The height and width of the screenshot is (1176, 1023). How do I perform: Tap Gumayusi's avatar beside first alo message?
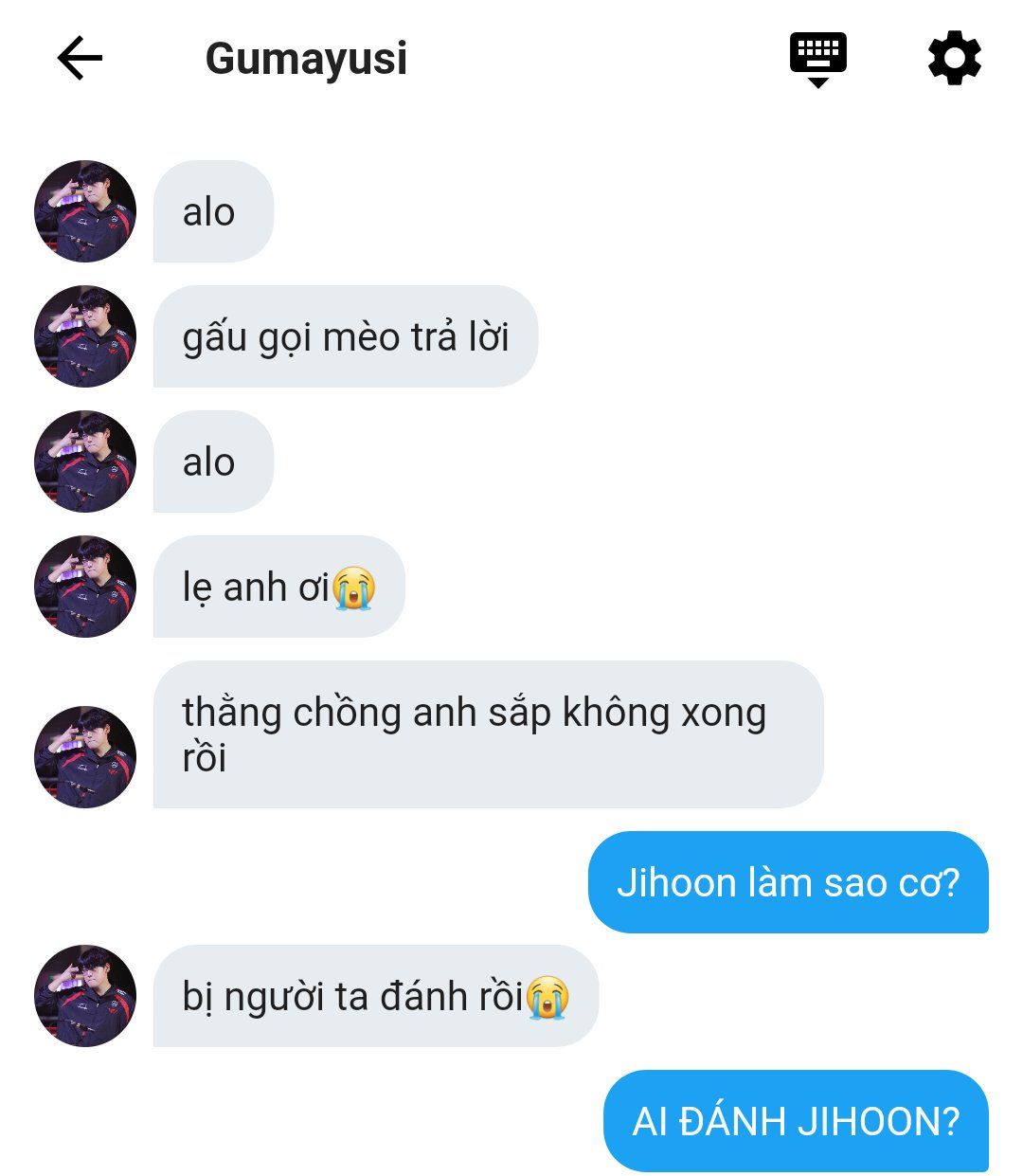(85, 211)
